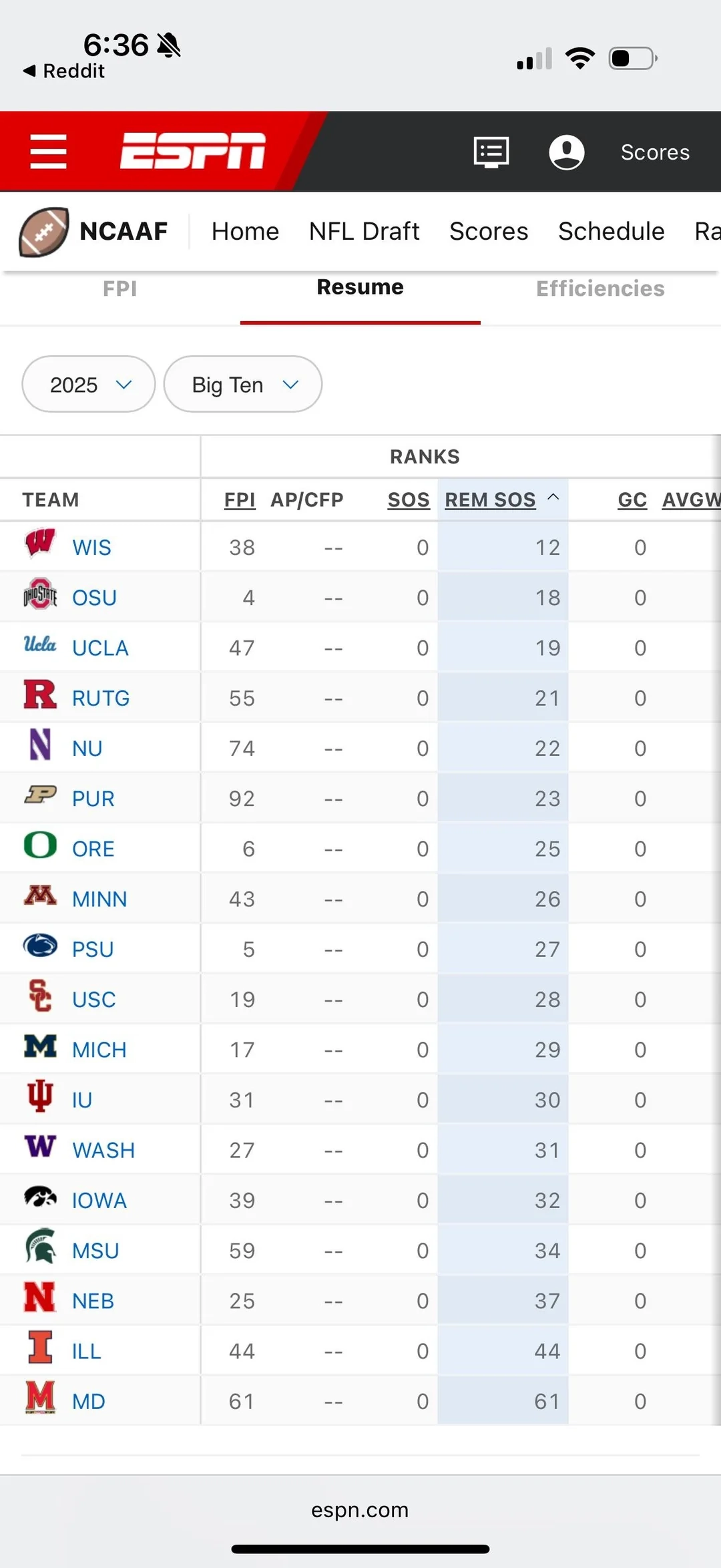Click the Ohio State Buckeyes logo

coord(39,596)
